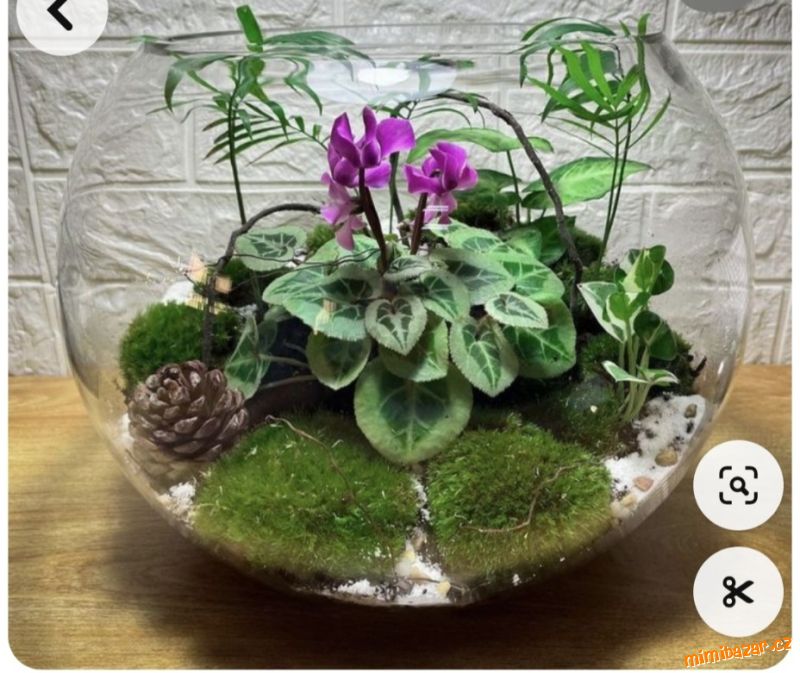Tap the scissors icon to clip image
800x673 pixels.
pyautogui.click(x=738, y=591)
